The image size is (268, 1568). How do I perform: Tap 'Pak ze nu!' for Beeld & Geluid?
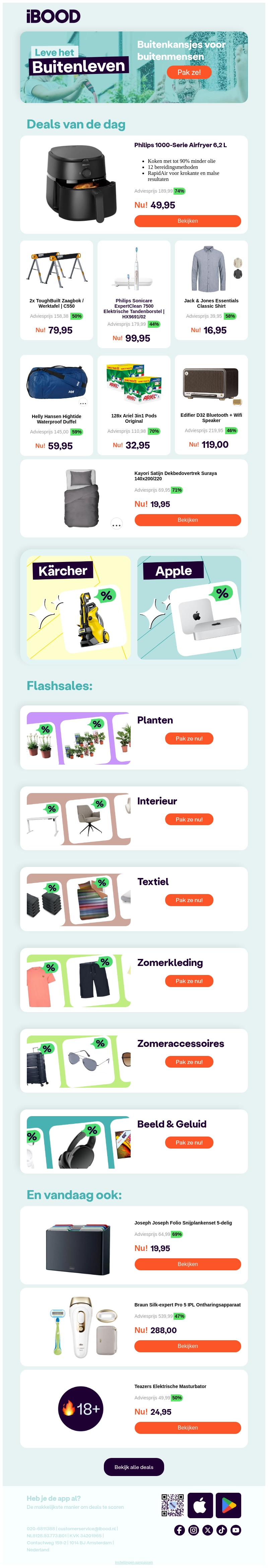(x=189, y=1143)
